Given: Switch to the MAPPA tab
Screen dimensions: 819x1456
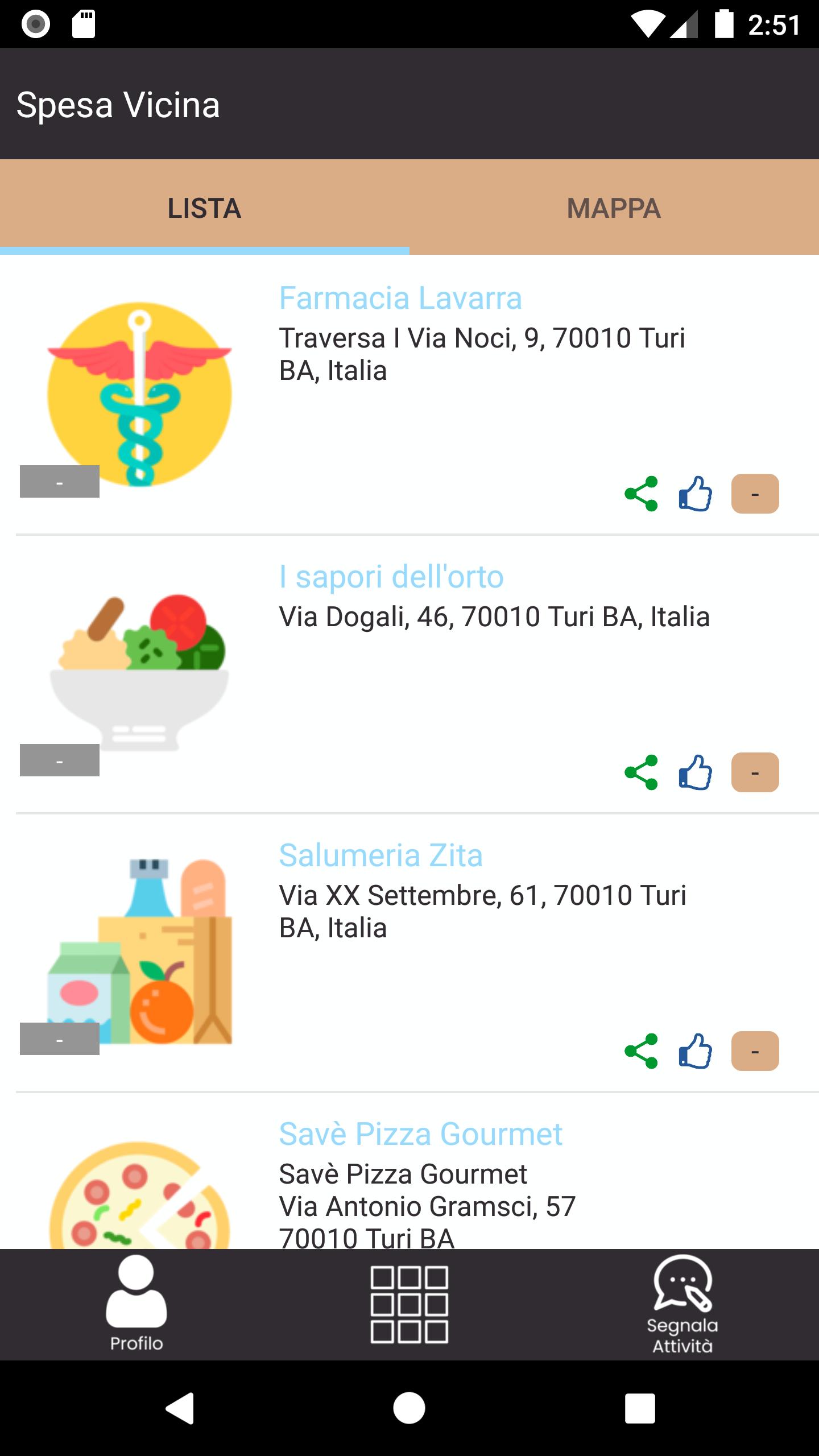Looking at the screenshot, I should tap(614, 208).
